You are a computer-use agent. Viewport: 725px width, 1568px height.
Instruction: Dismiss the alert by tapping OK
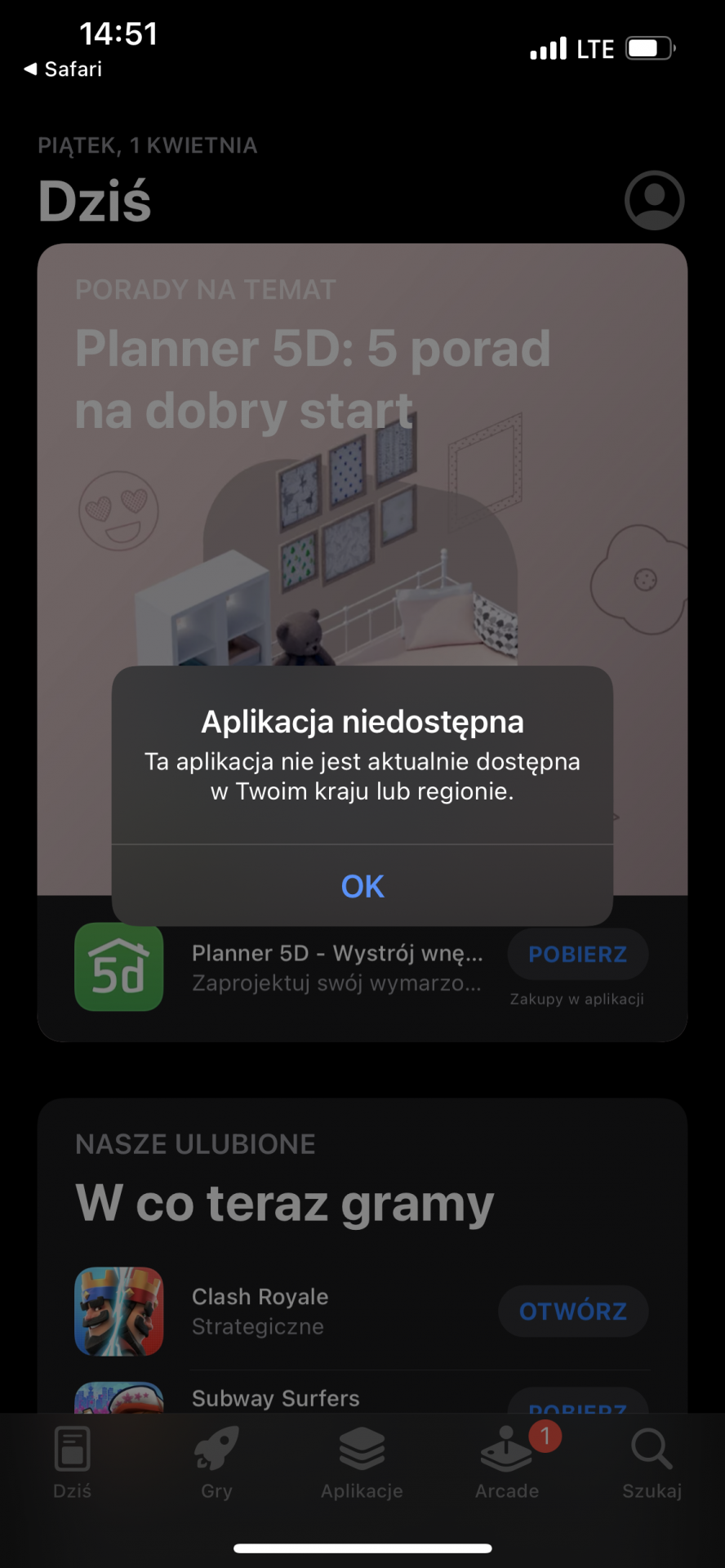362,886
